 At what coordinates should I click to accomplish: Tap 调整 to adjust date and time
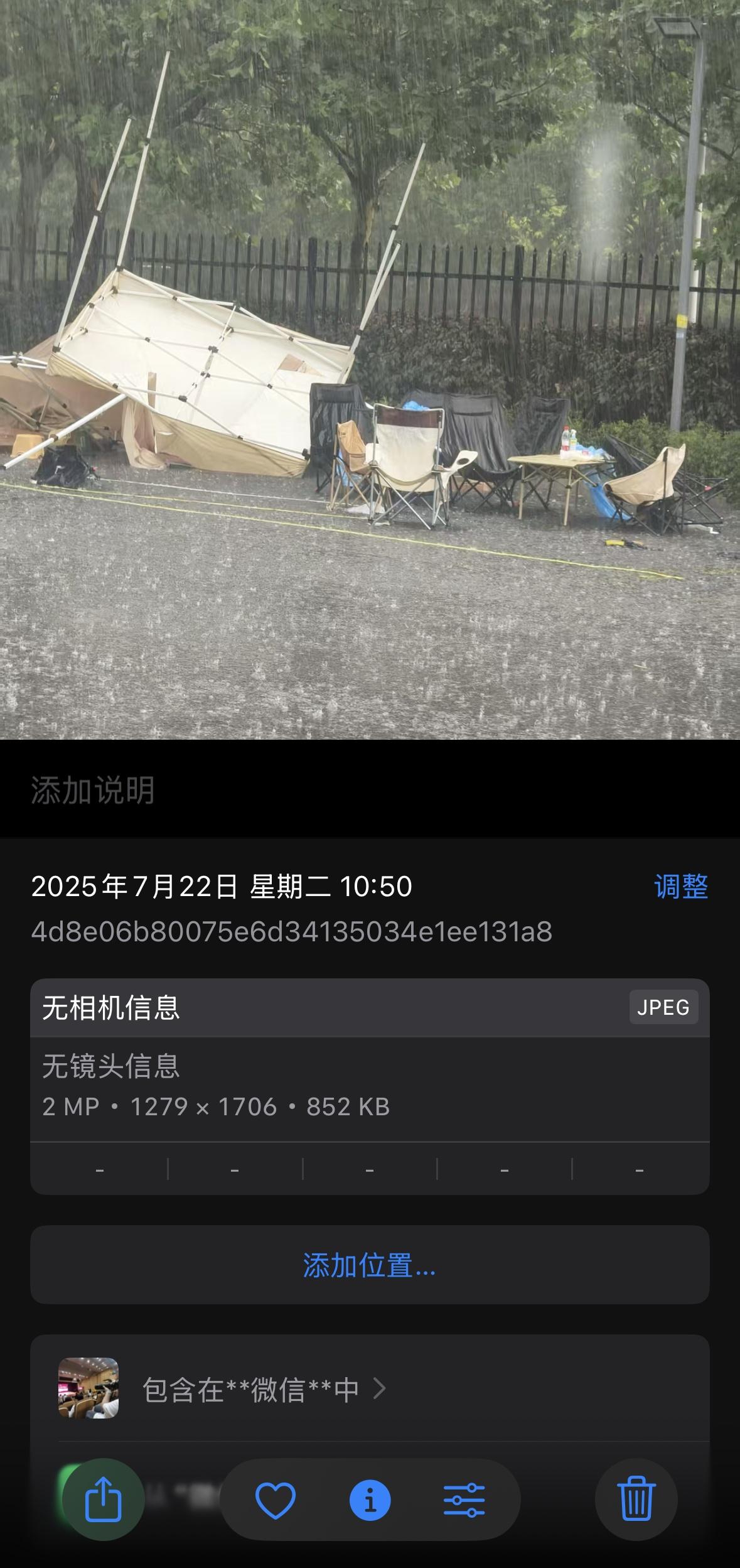681,887
